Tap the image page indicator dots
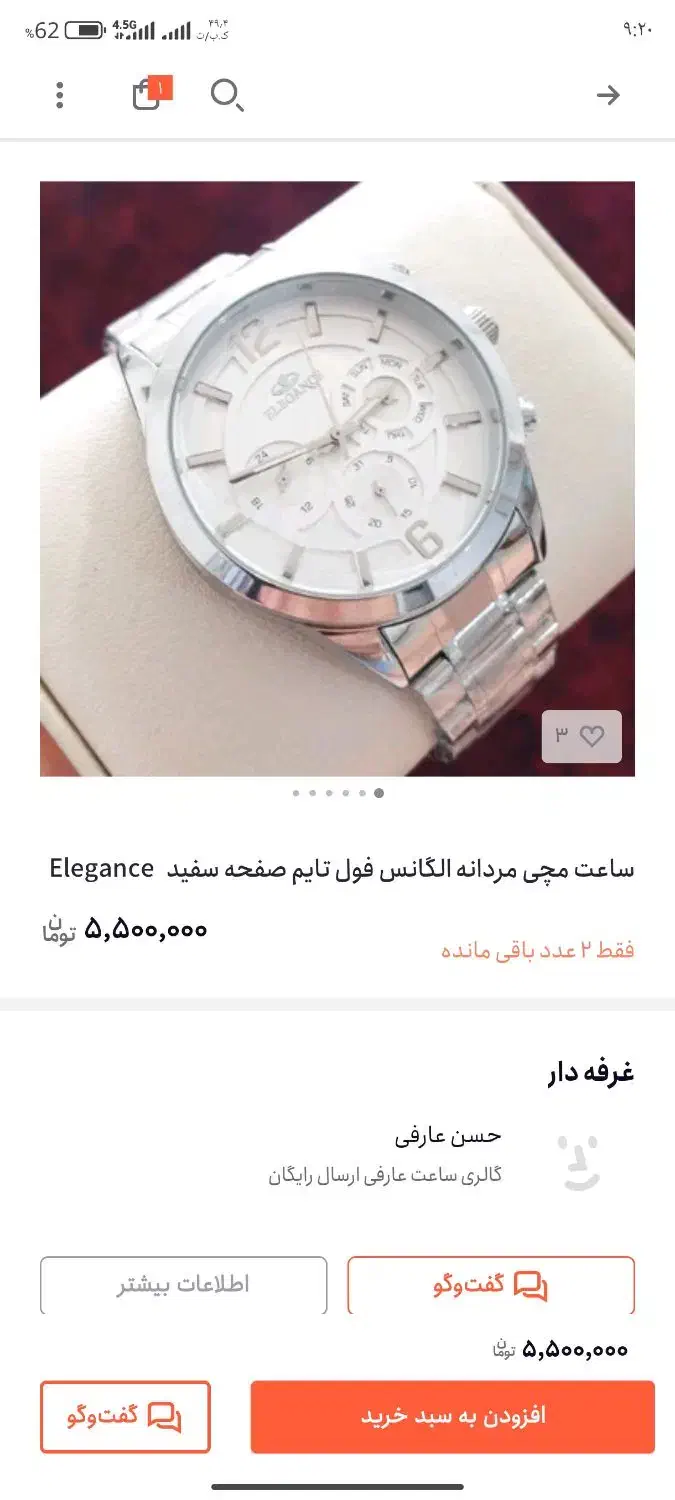 point(338,793)
